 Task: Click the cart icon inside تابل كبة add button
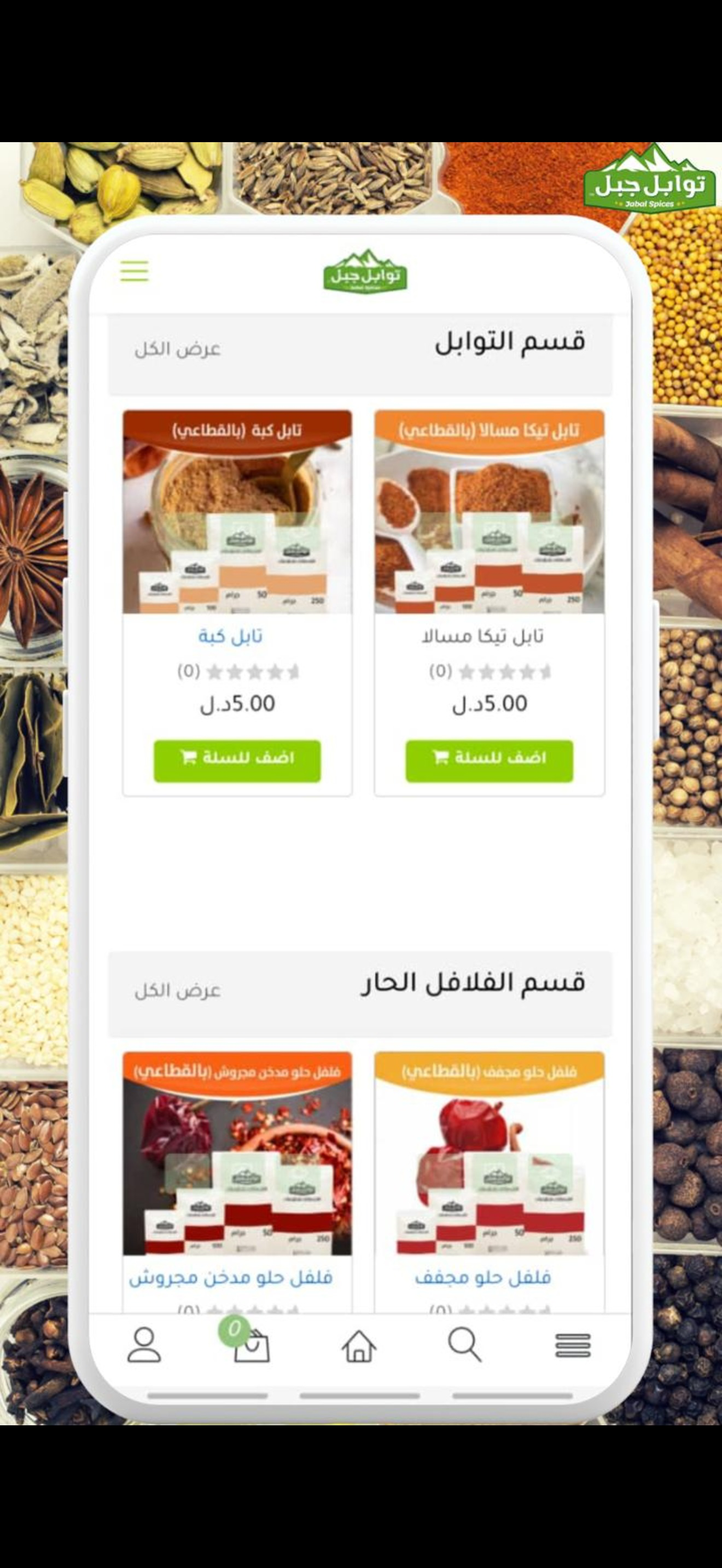[189, 757]
